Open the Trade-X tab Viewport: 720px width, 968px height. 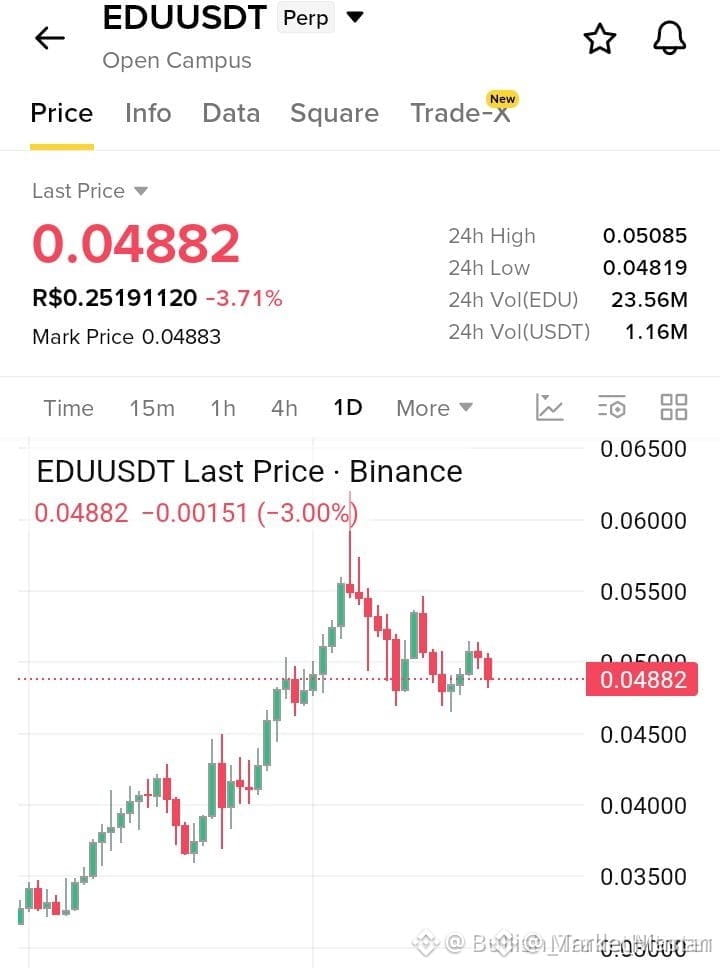tap(461, 113)
